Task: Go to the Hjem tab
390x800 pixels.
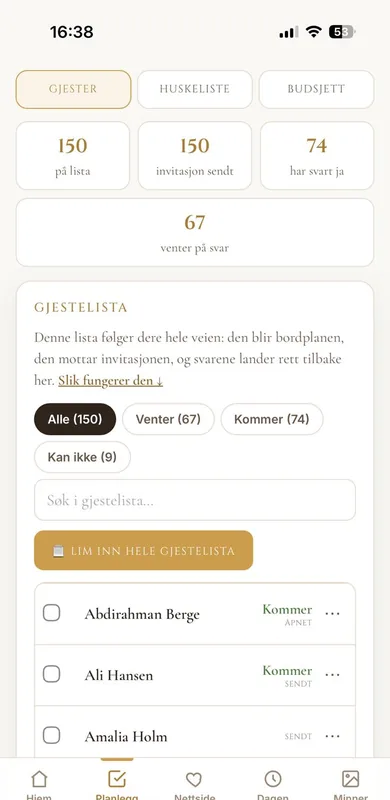Action: coord(39,785)
